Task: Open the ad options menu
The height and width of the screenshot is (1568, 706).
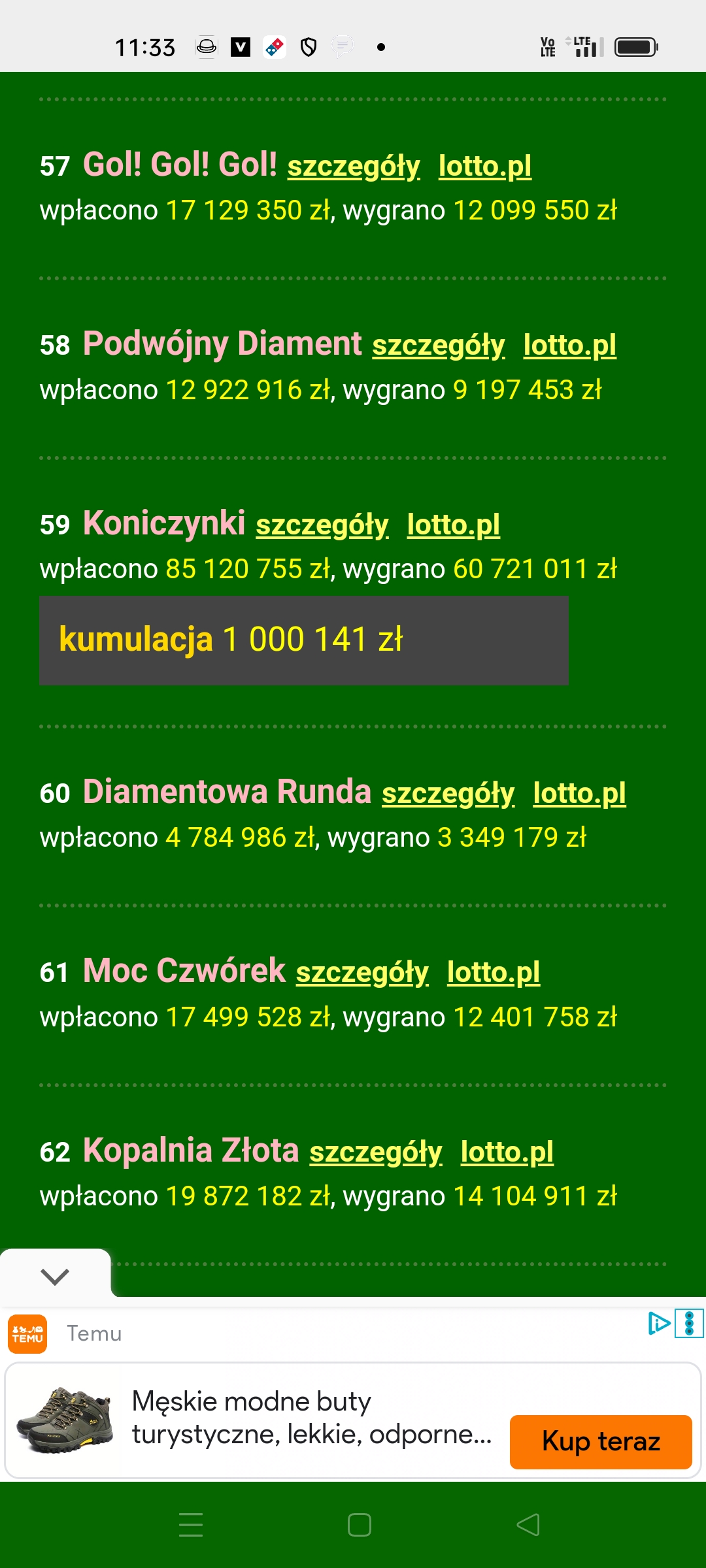Action: (x=689, y=1324)
